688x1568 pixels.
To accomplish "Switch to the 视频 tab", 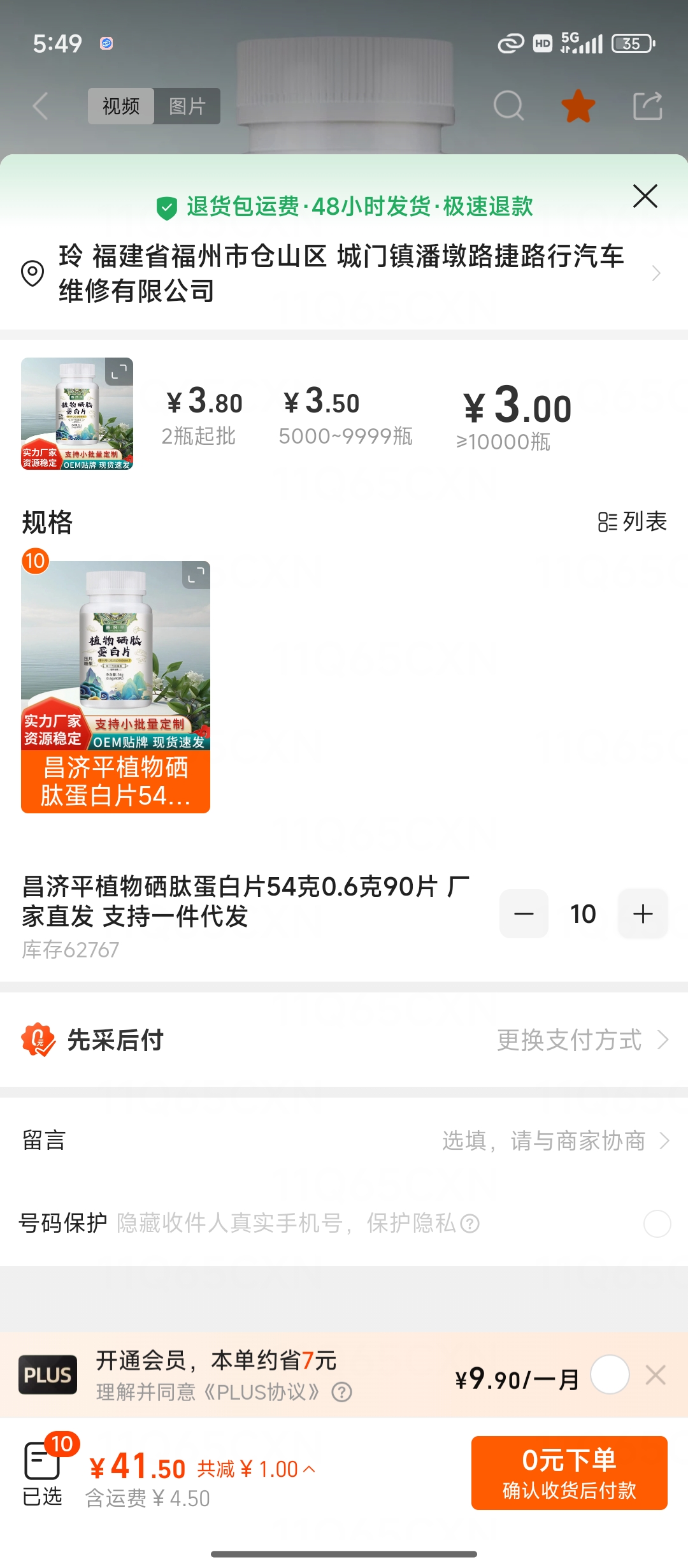I will (121, 106).
